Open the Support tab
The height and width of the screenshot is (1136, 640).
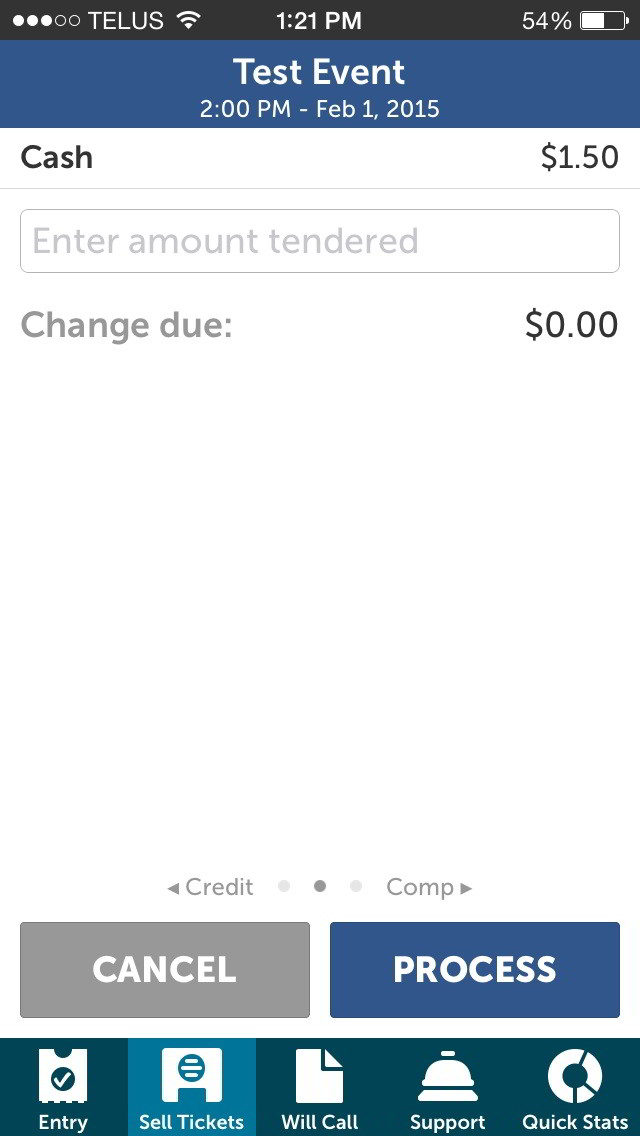[448, 1087]
